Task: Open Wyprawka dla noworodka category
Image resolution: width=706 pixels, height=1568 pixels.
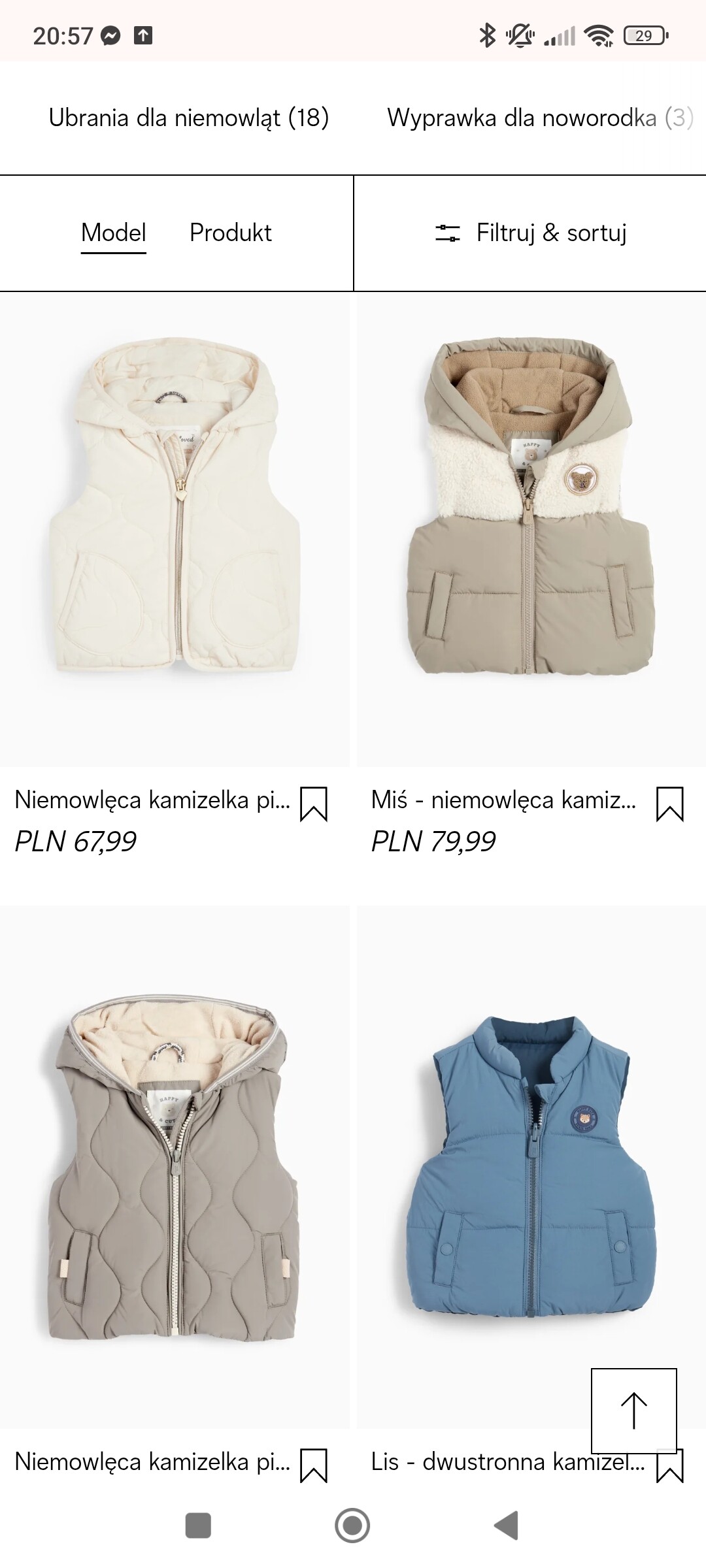Action: tap(539, 118)
